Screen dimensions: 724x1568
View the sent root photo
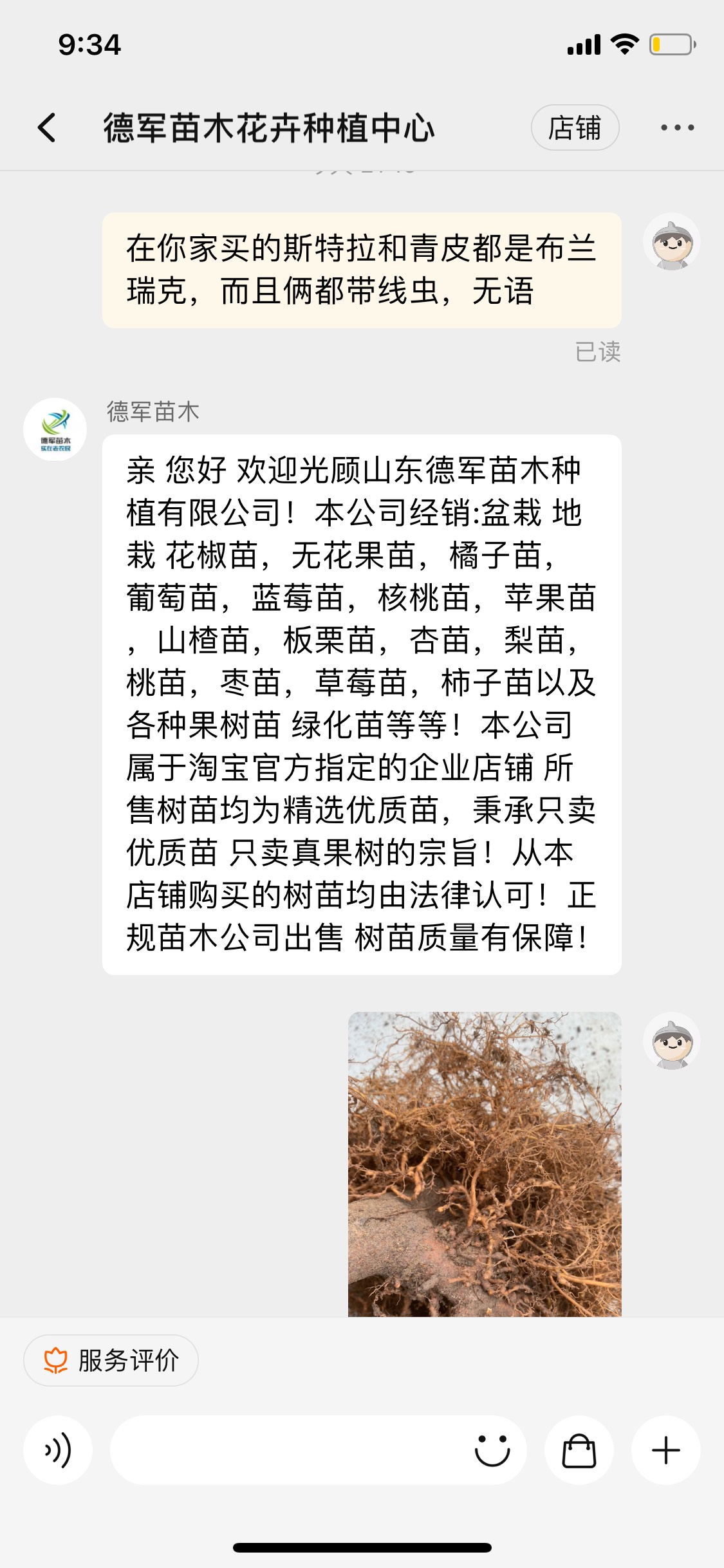point(485,1164)
